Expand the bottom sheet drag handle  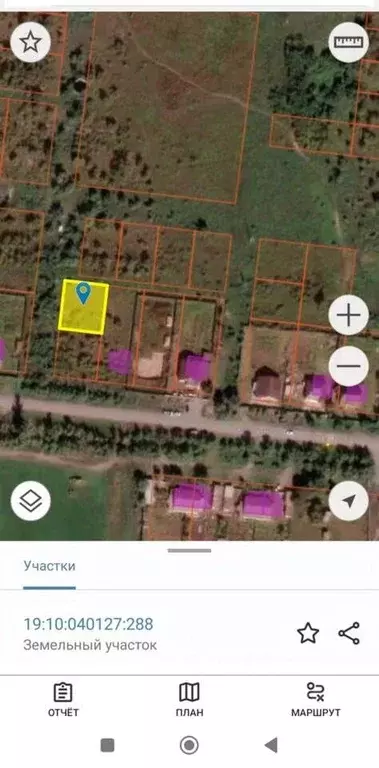tap(190, 551)
